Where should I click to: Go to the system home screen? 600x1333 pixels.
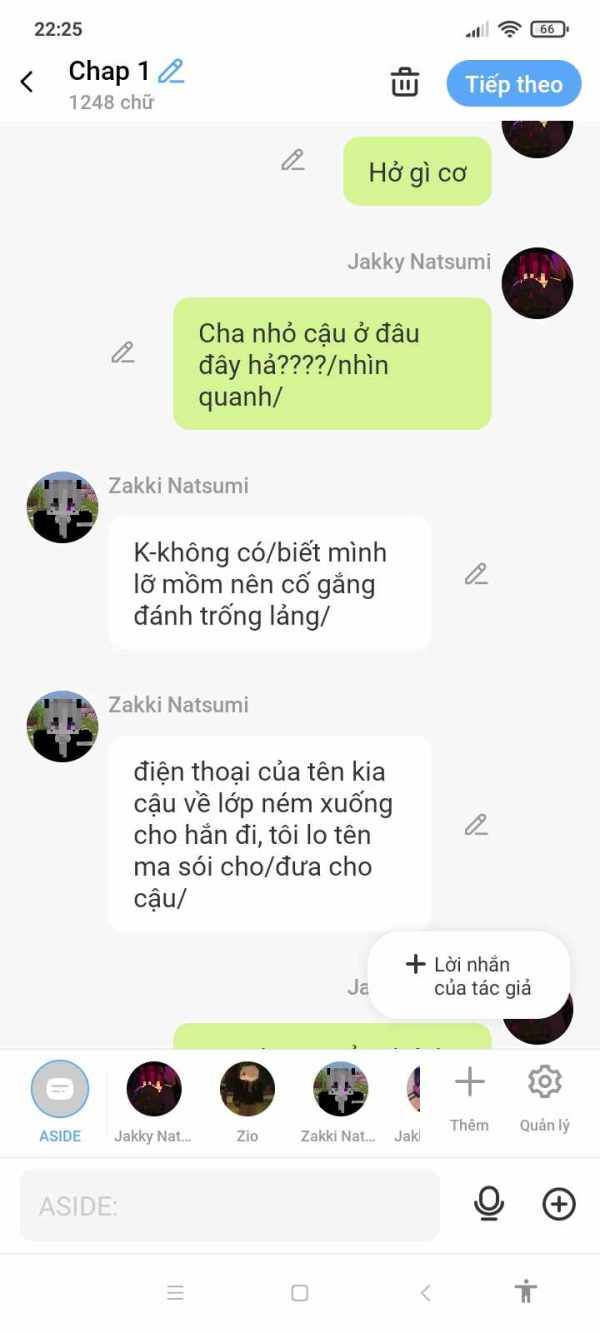click(299, 1293)
